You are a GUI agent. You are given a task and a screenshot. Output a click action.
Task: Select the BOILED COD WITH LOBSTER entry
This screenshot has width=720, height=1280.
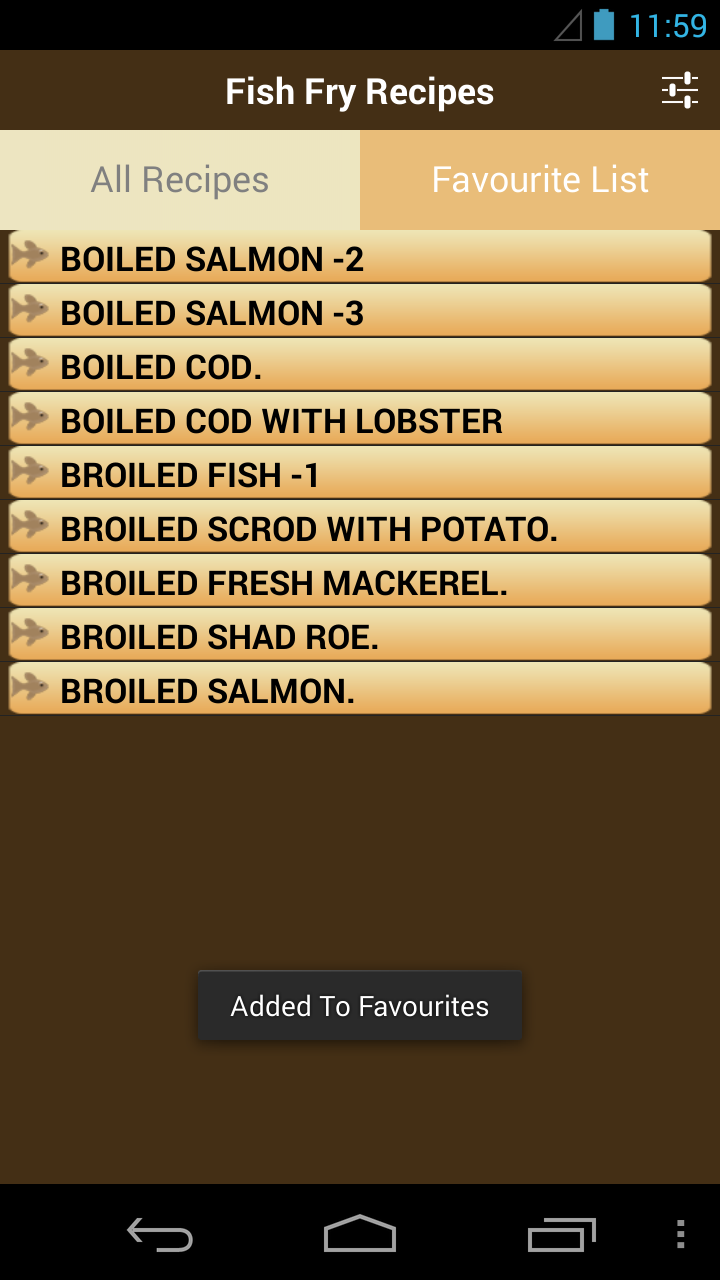[360, 420]
